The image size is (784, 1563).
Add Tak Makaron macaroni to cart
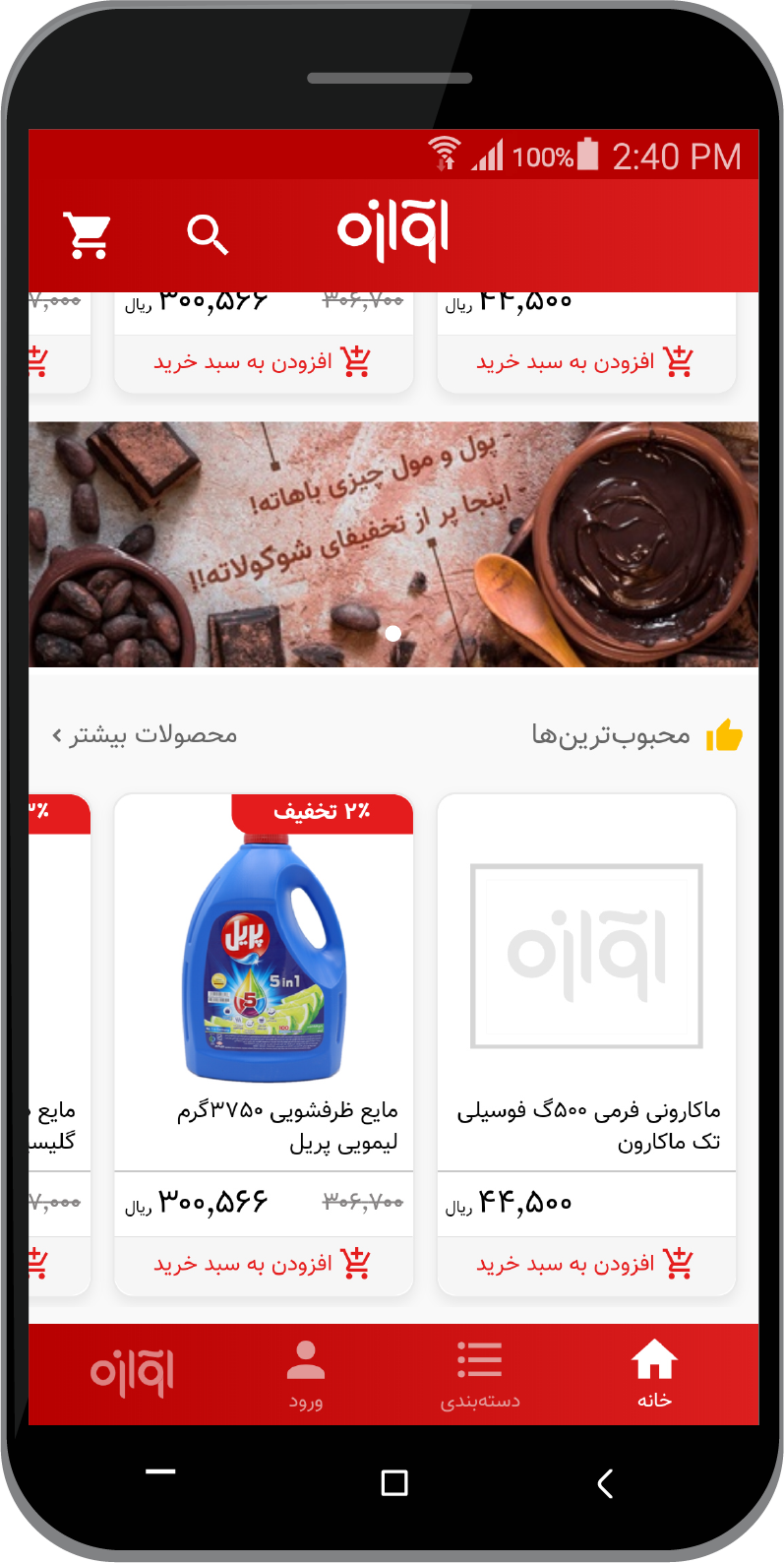click(x=586, y=1265)
